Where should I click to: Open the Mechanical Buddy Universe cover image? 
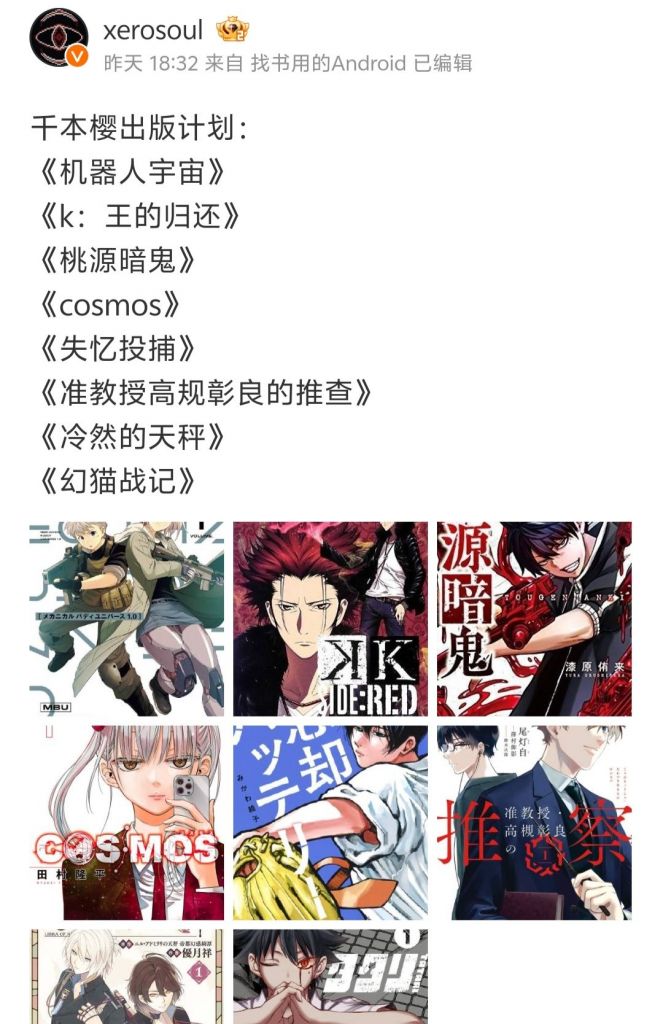(127, 618)
